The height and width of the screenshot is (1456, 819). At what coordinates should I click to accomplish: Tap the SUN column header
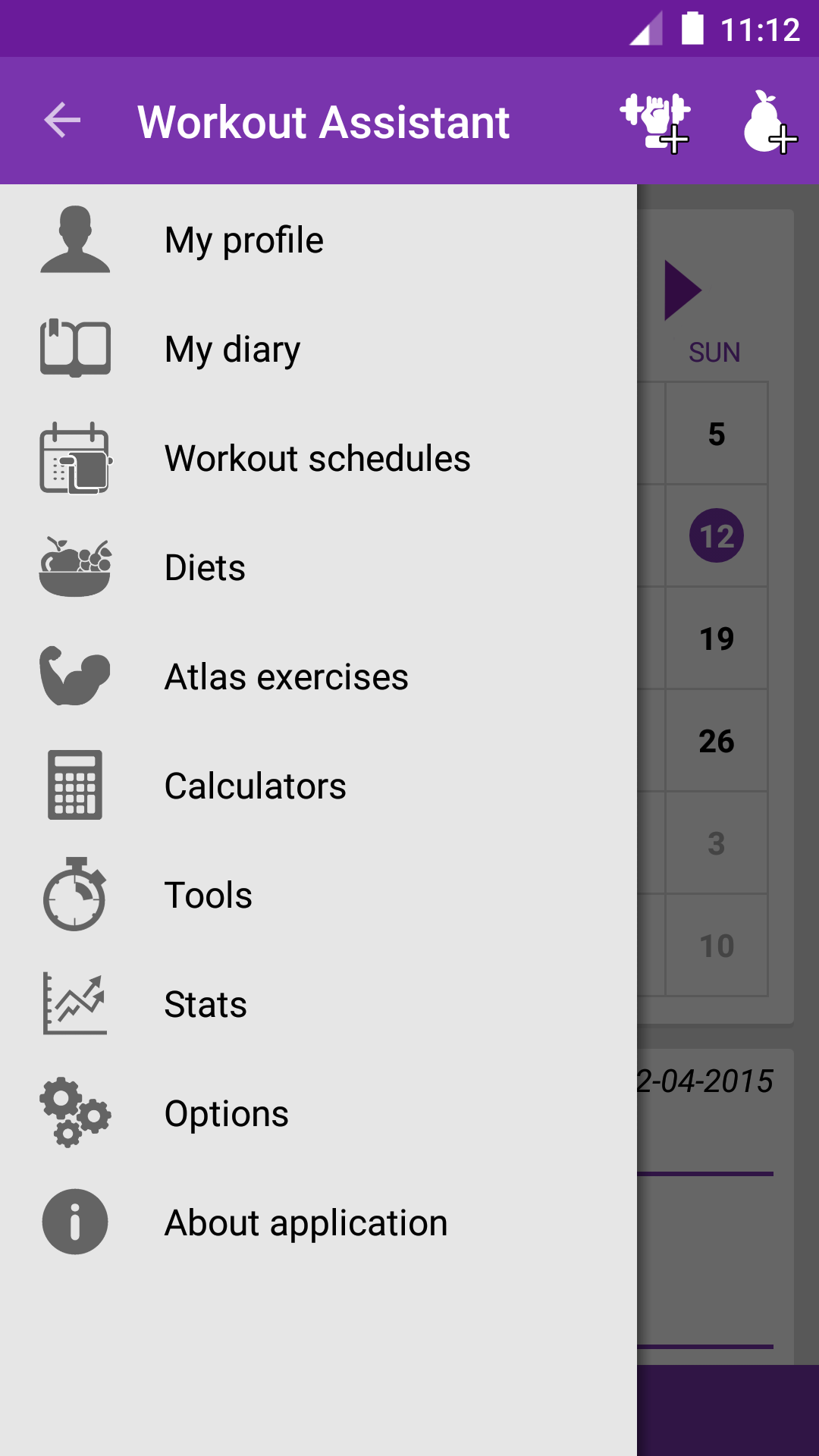click(714, 351)
